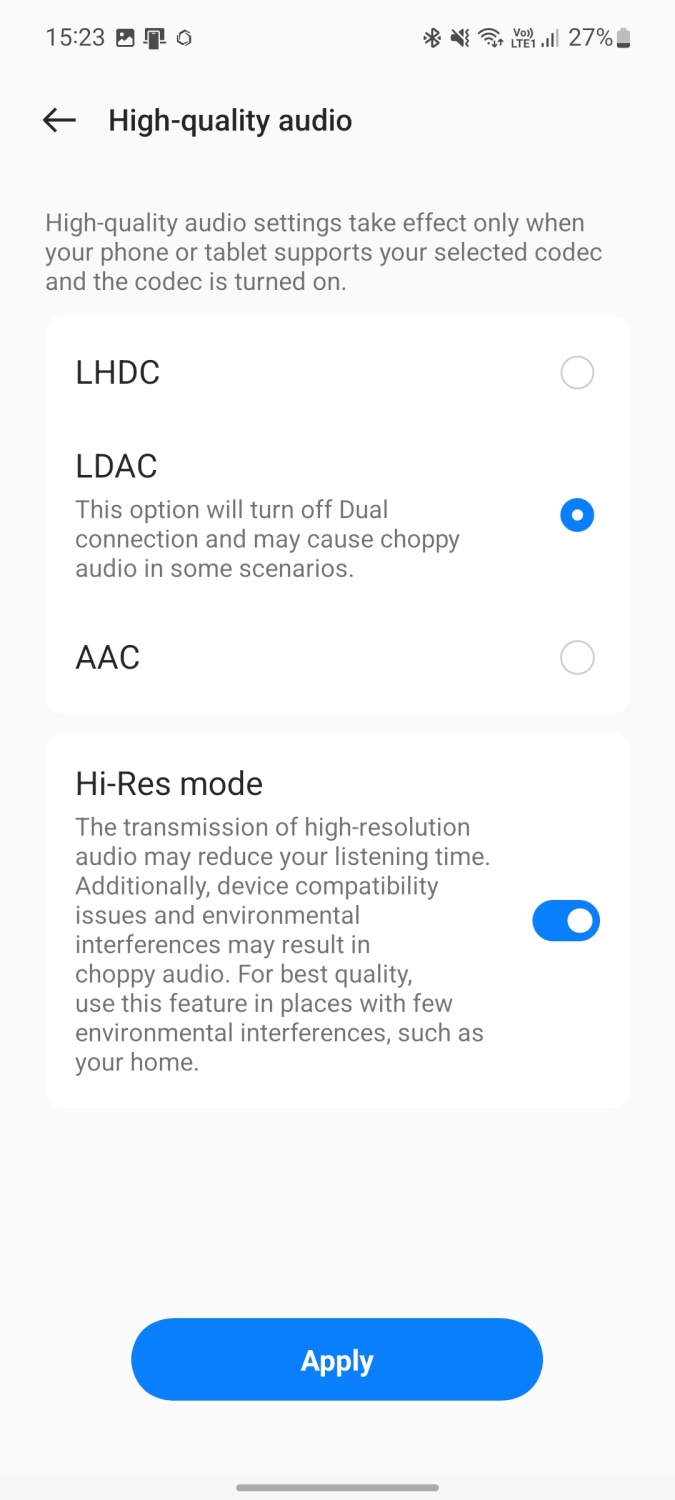Pick AAC as the audio codec
Screen dimensions: 675x1500
(x=577, y=658)
